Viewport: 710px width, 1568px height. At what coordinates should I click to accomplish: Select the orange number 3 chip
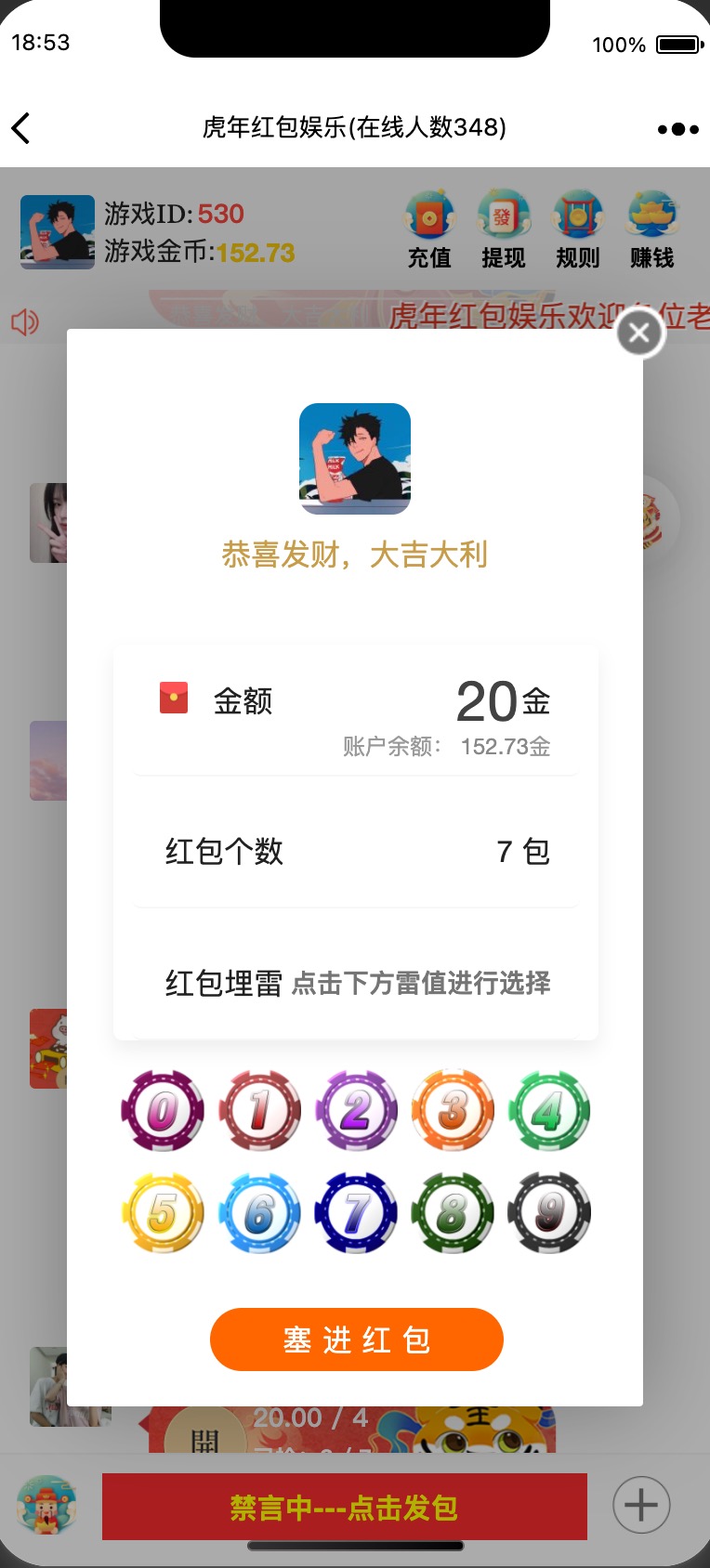click(x=453, y=1111)
